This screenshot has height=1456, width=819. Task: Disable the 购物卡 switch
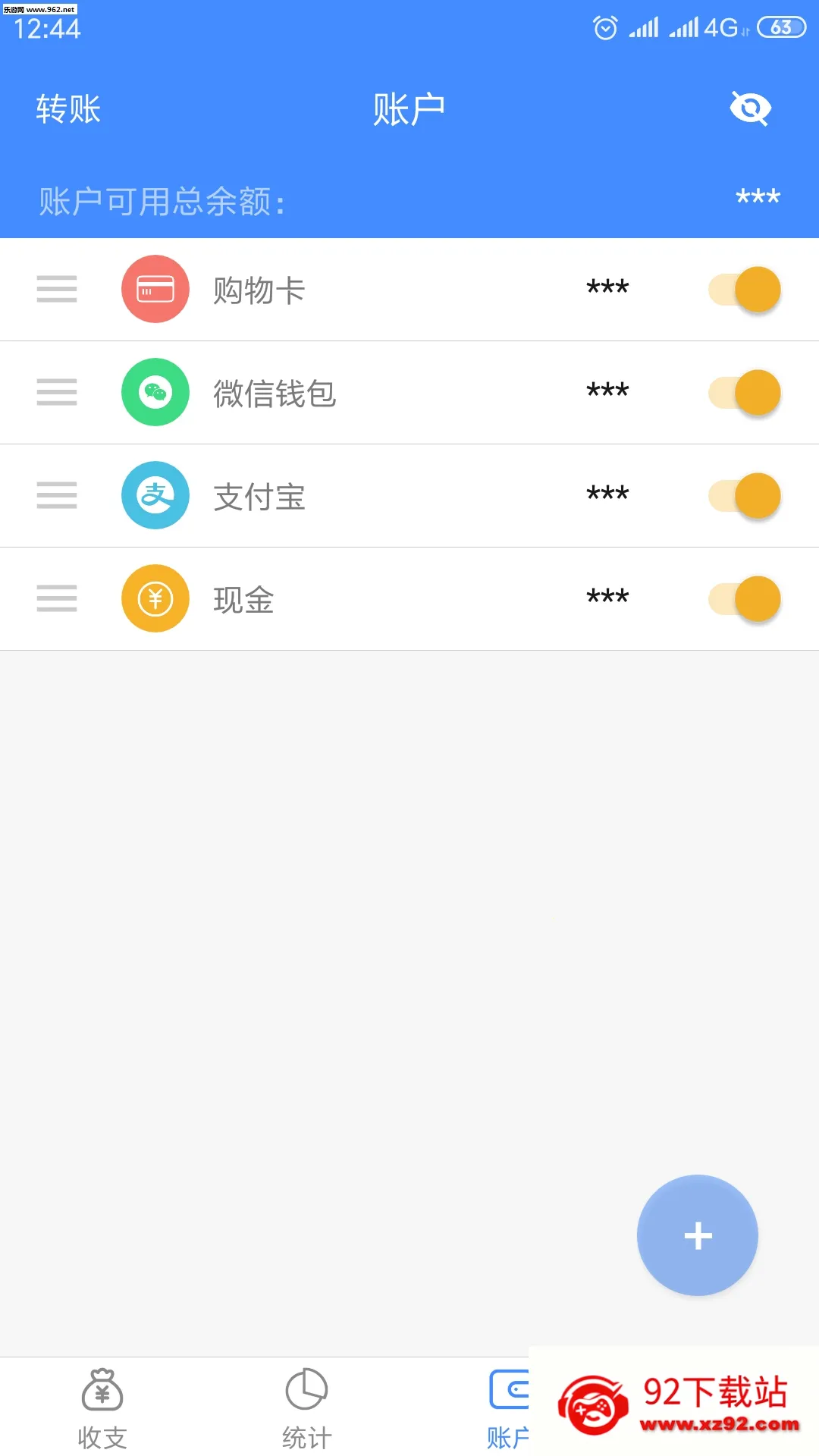(745, 290)
